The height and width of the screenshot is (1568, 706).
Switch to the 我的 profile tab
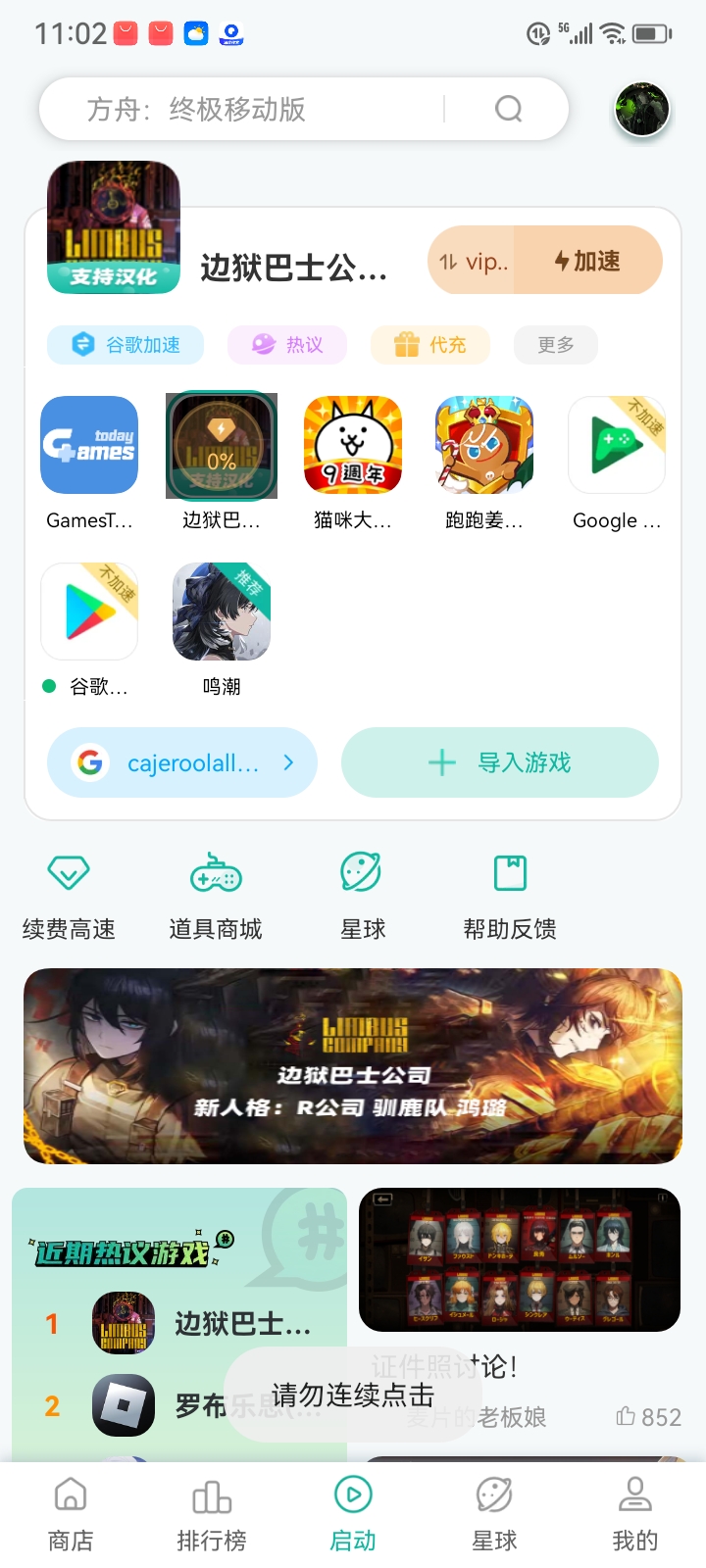click(x=635, y=1513)
